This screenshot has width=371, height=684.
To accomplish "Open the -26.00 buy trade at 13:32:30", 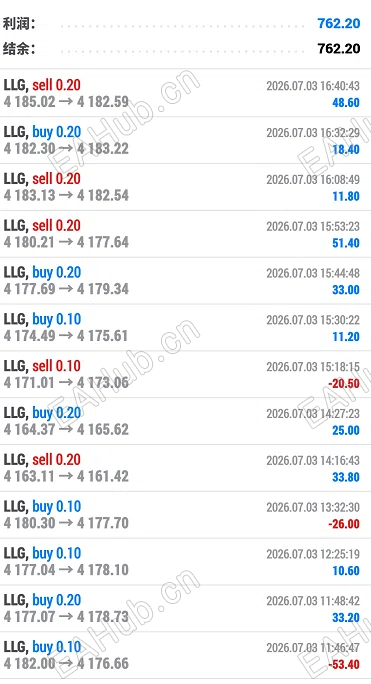I will pyautogui.click(x=186, y=515).
